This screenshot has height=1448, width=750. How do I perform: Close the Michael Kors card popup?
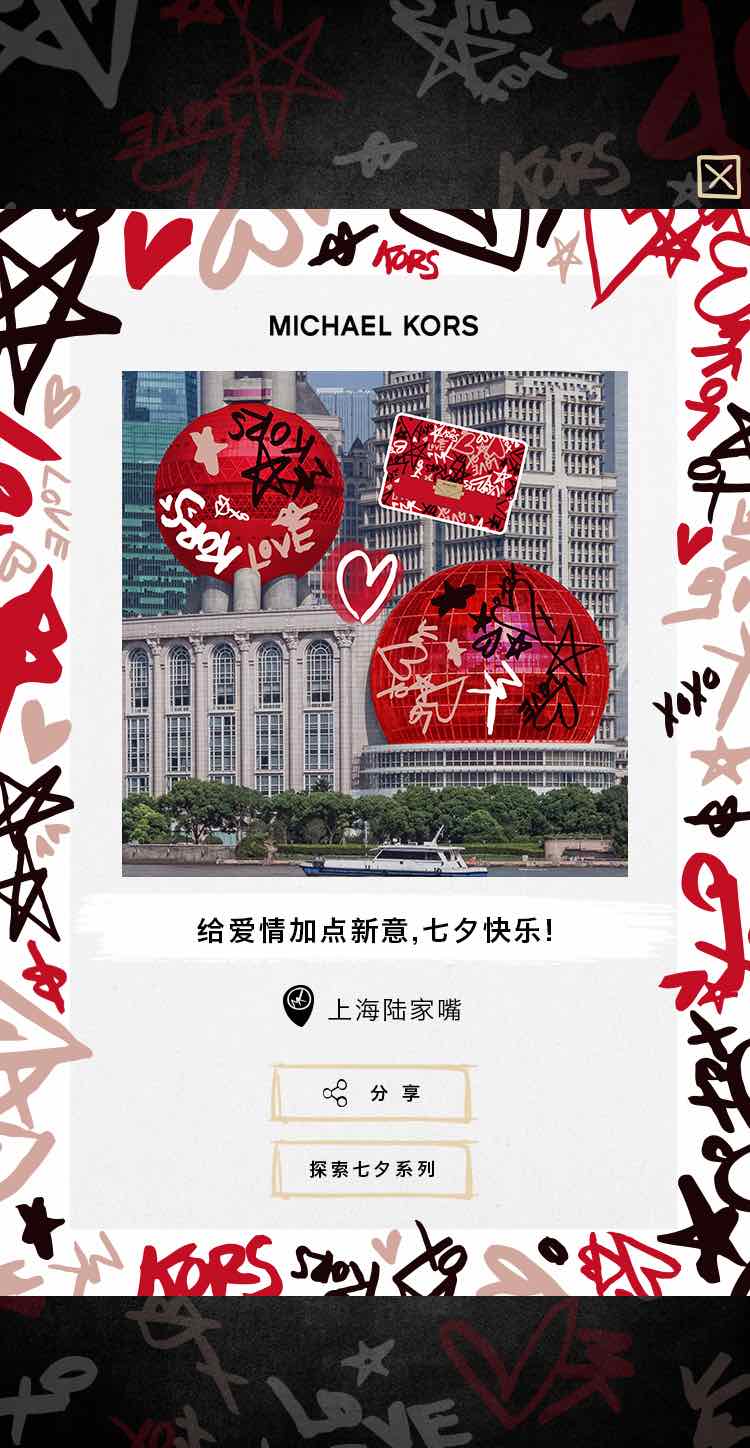click(x=719, y=178)
